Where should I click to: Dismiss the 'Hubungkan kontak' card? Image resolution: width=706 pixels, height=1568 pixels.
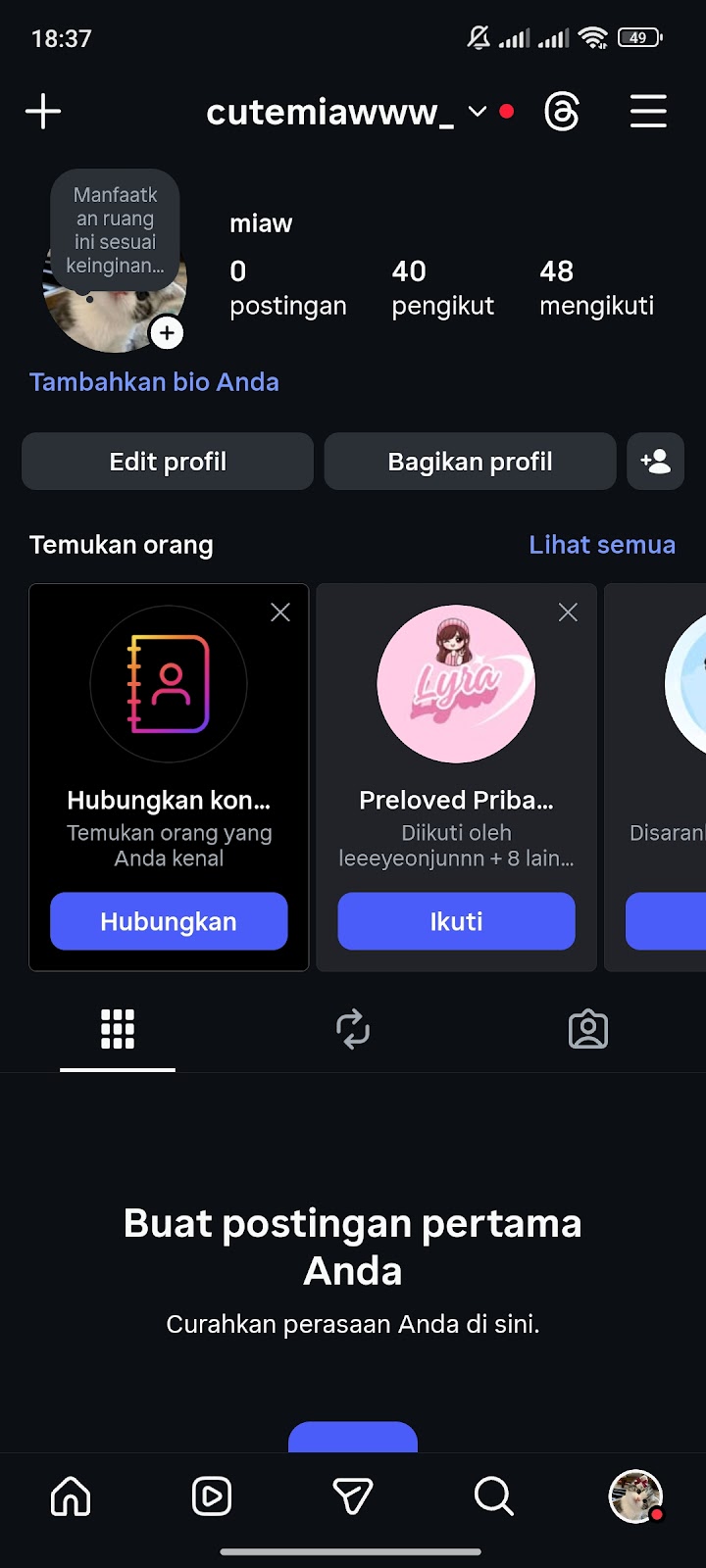280,612
